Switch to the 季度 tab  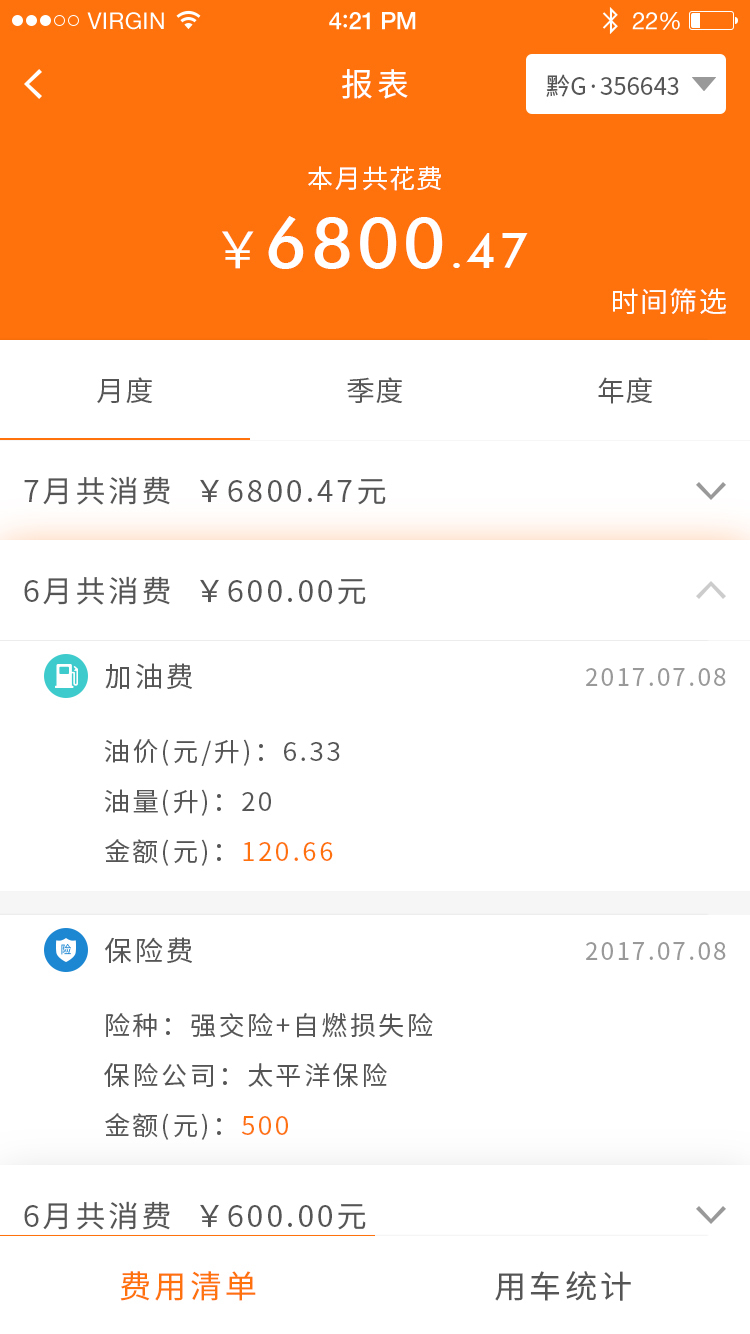click(x=375, y=390)
